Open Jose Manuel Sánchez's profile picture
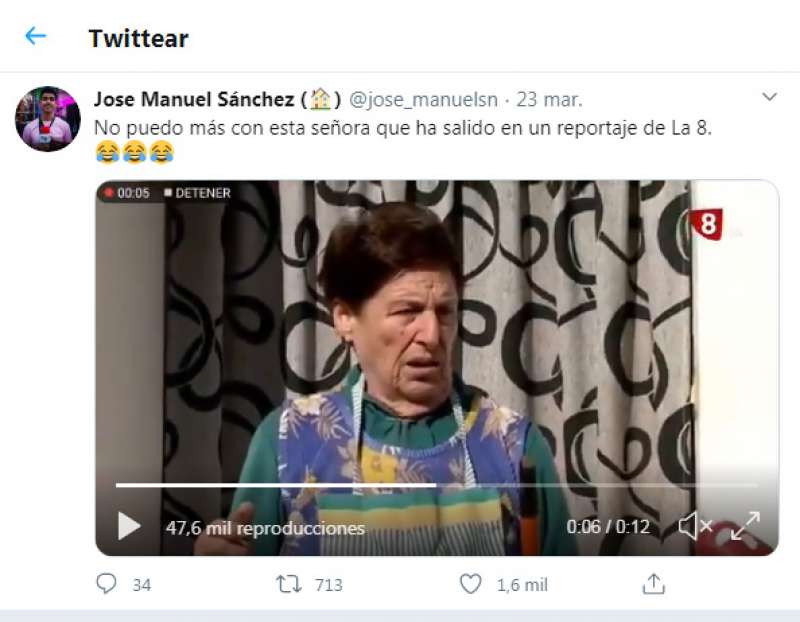This screenshot has width=800, height=622. point(47,118)
